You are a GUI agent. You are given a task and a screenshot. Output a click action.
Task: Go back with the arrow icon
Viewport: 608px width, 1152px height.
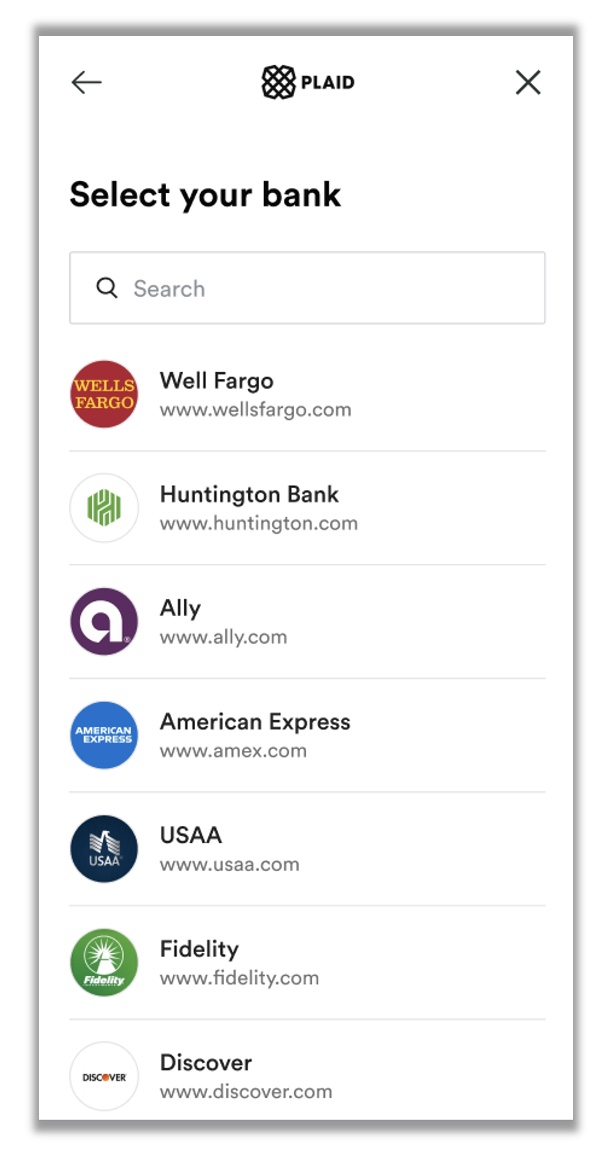[x=87, y=83]
